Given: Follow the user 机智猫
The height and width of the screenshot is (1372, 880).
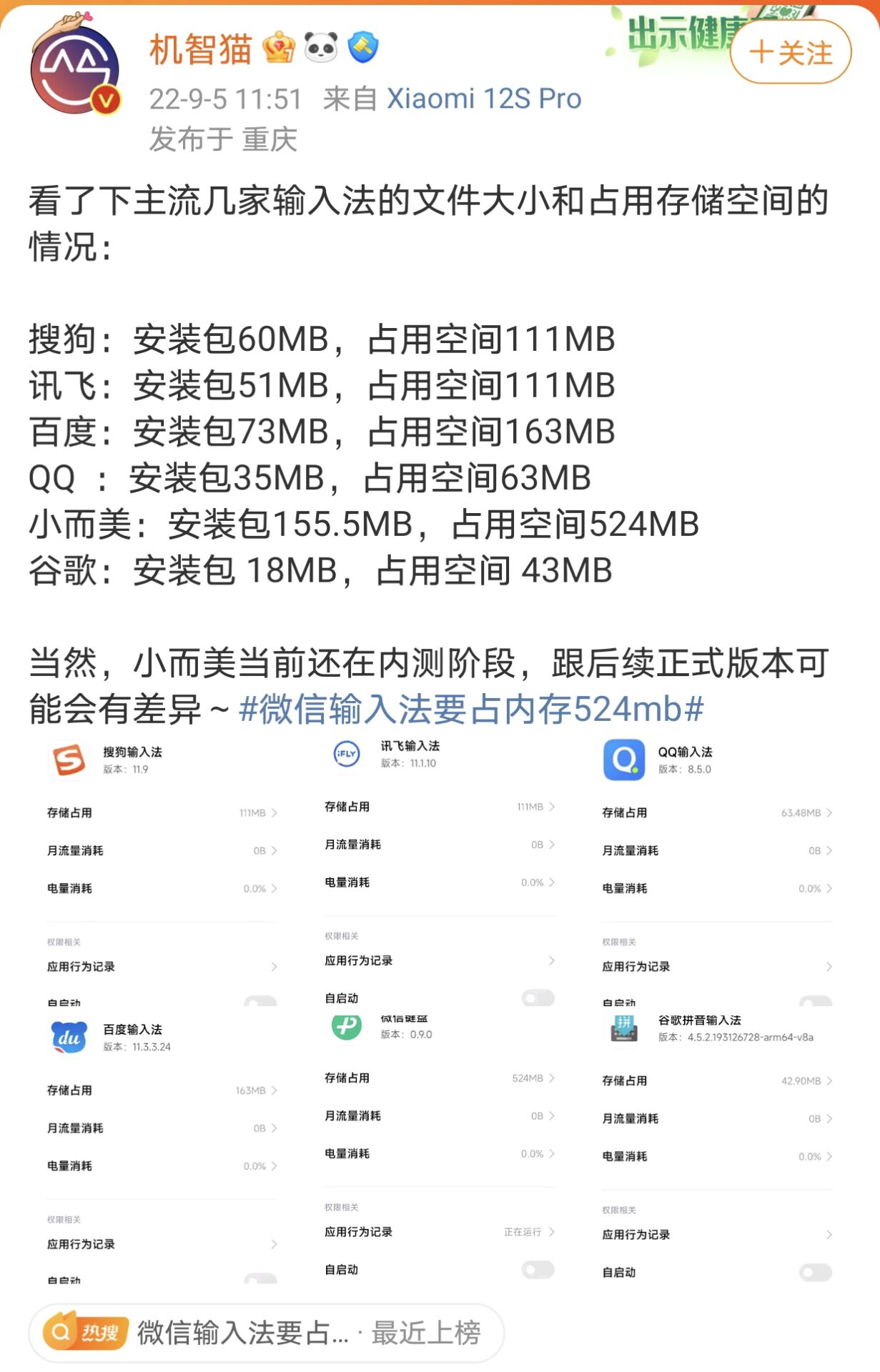Looking at the screenshot, I should 790,52.
